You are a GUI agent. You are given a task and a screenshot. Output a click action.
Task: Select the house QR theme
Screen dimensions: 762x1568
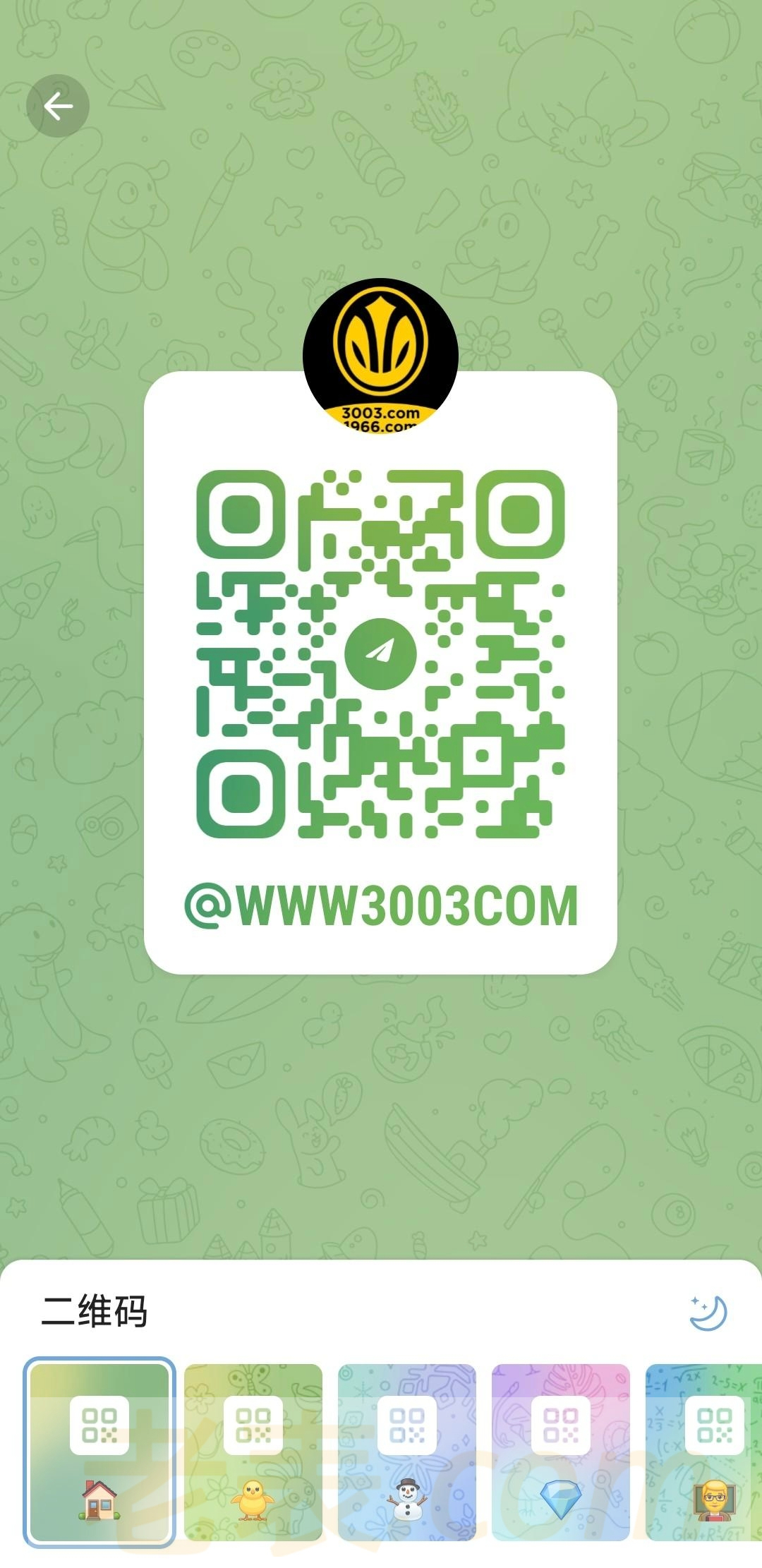(x=99, y=1452)
